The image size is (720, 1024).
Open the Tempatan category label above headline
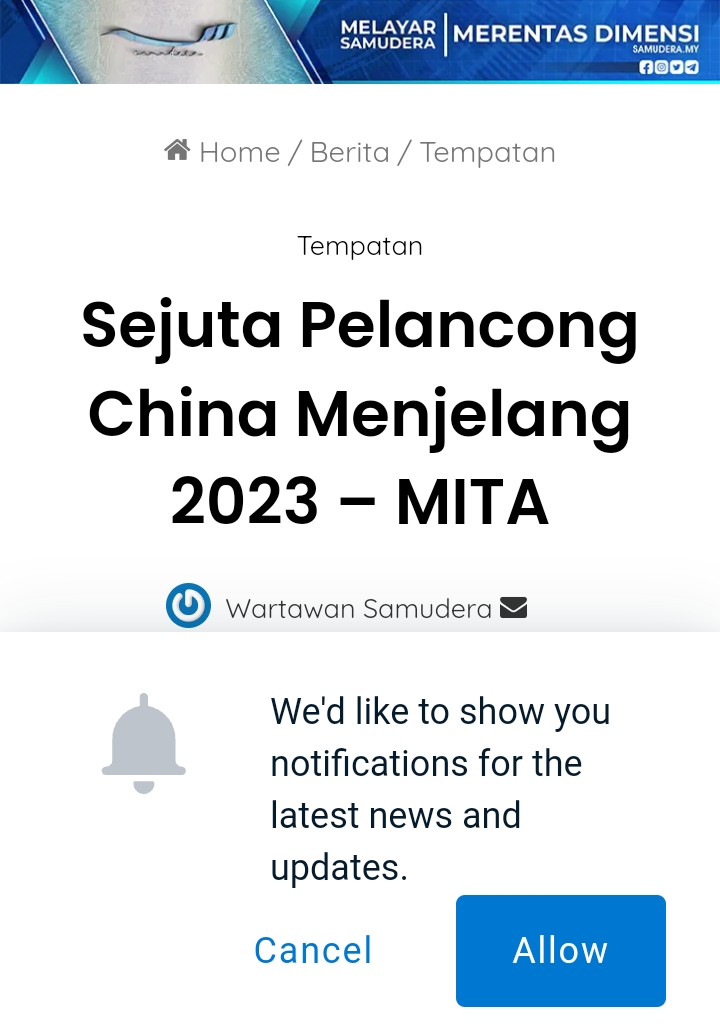(x=360, y=246)
